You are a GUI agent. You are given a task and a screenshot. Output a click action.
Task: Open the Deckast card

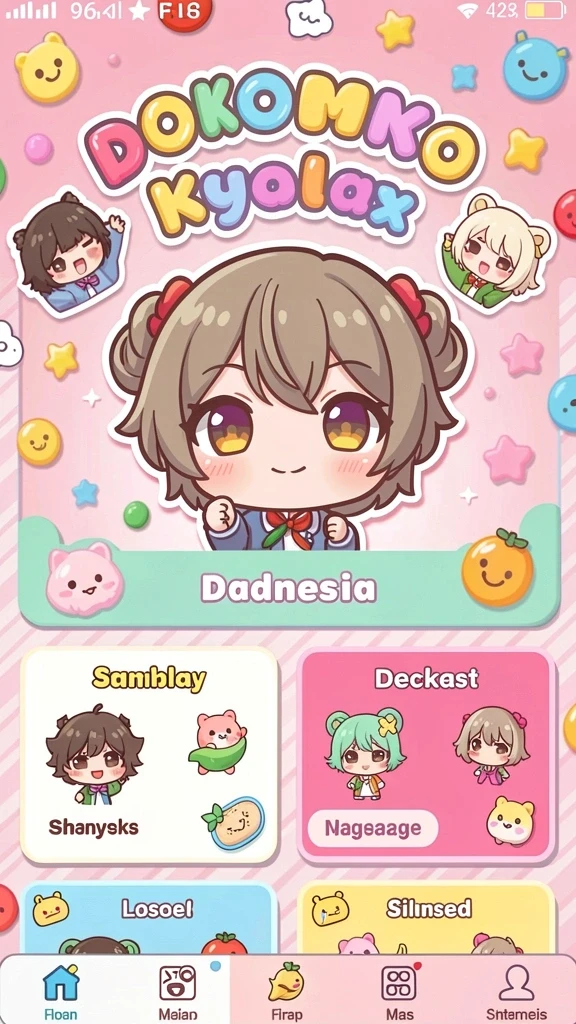(426, 756)
